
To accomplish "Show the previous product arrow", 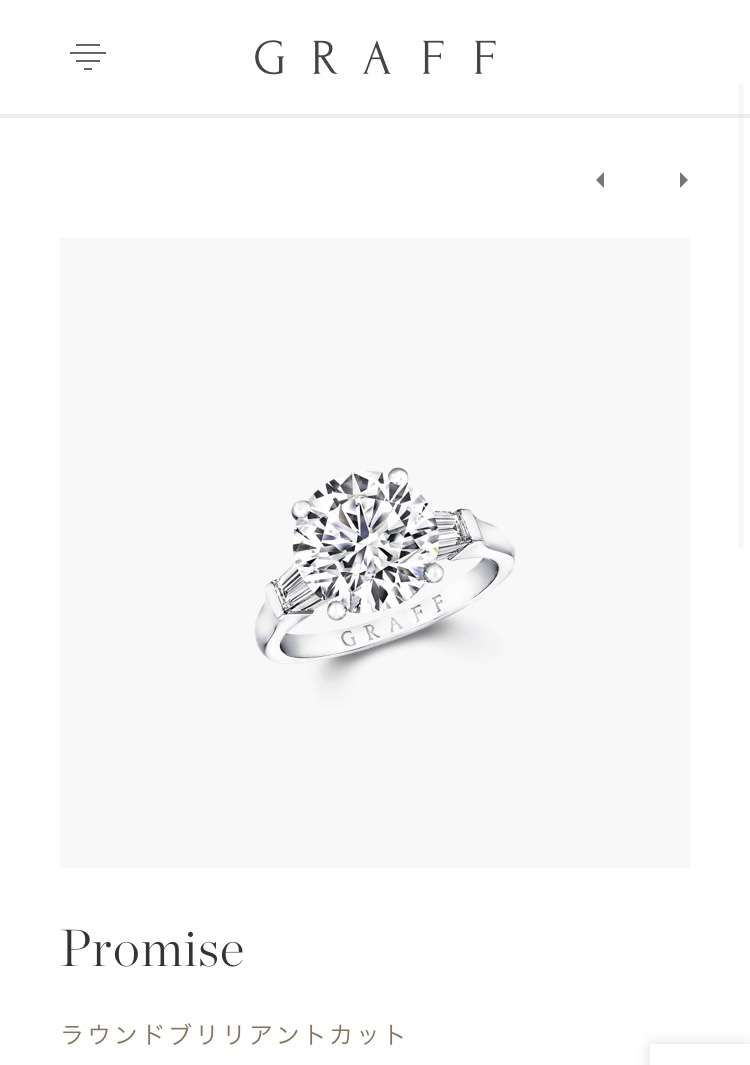I will 600,180.
